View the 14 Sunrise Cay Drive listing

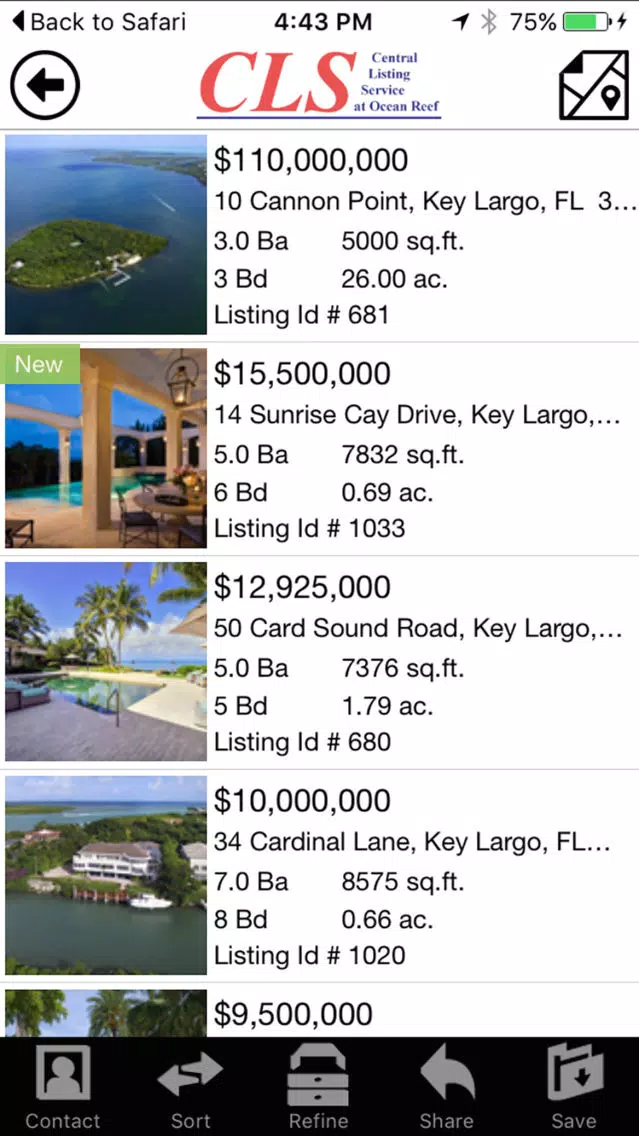[x=320, y=449]
